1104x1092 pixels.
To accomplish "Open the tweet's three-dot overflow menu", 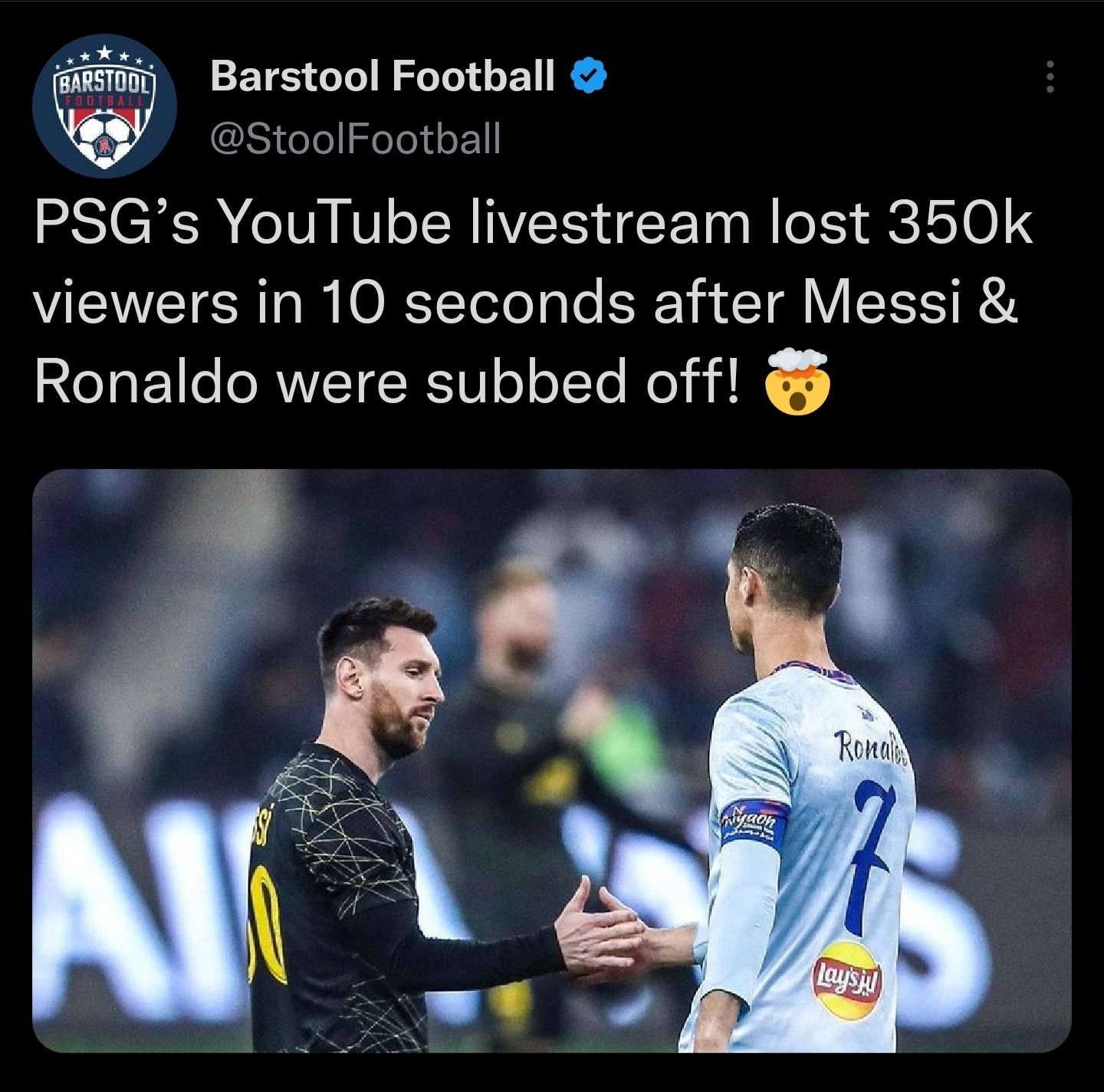I will click(x=1050, y=77).
